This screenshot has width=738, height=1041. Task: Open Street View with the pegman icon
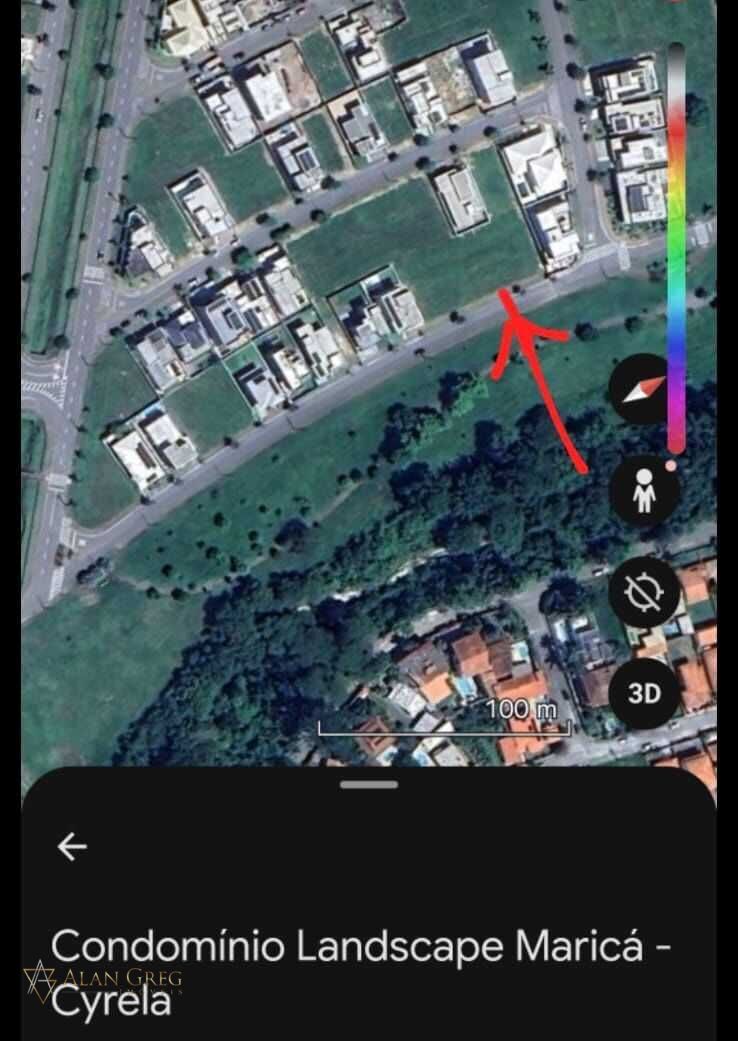644,492
